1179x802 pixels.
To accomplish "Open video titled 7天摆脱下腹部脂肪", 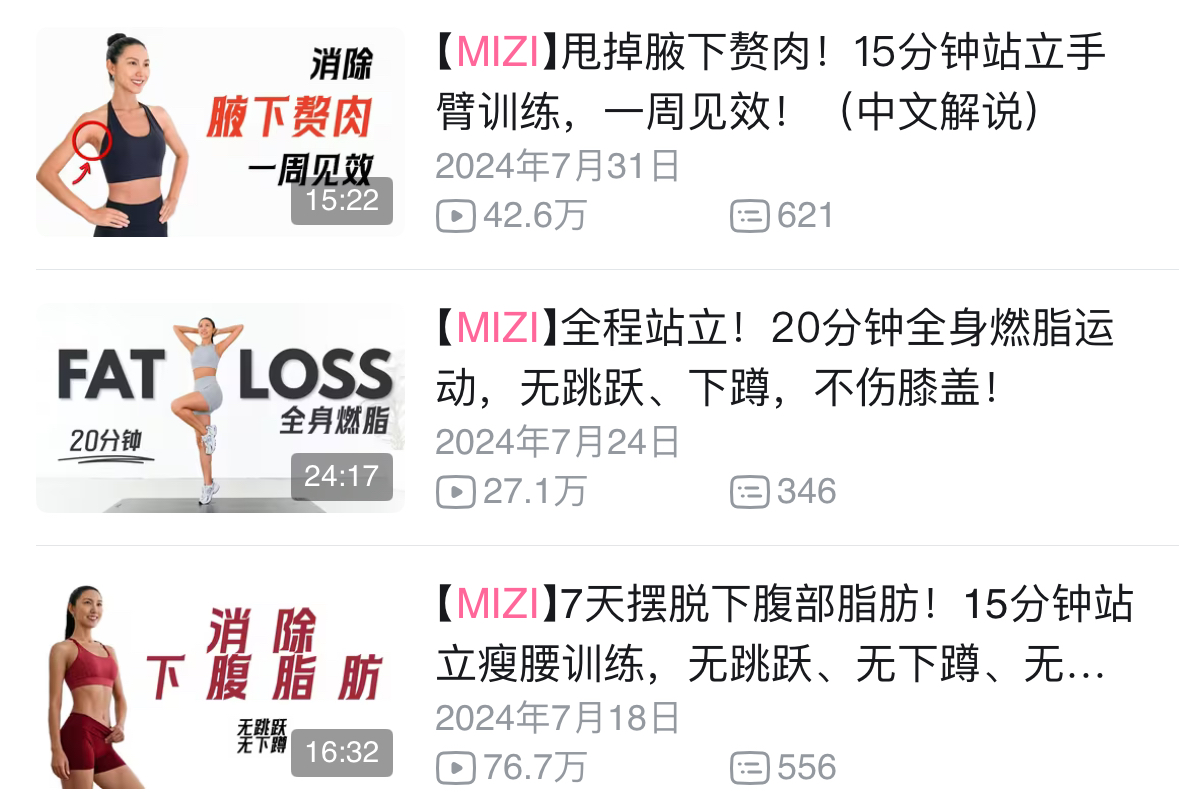I will (785, 634).
